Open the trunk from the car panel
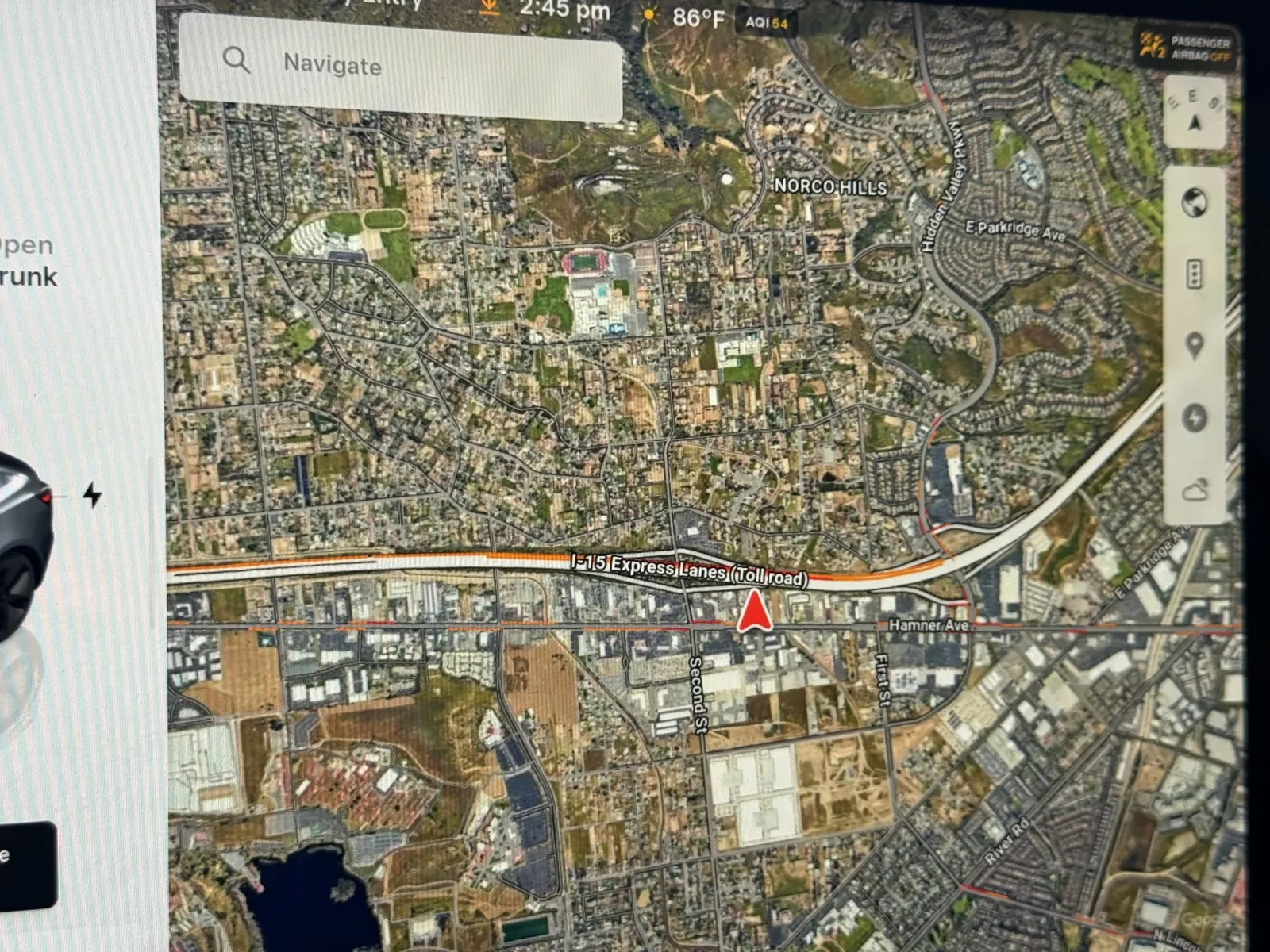 tap(28, 262)
